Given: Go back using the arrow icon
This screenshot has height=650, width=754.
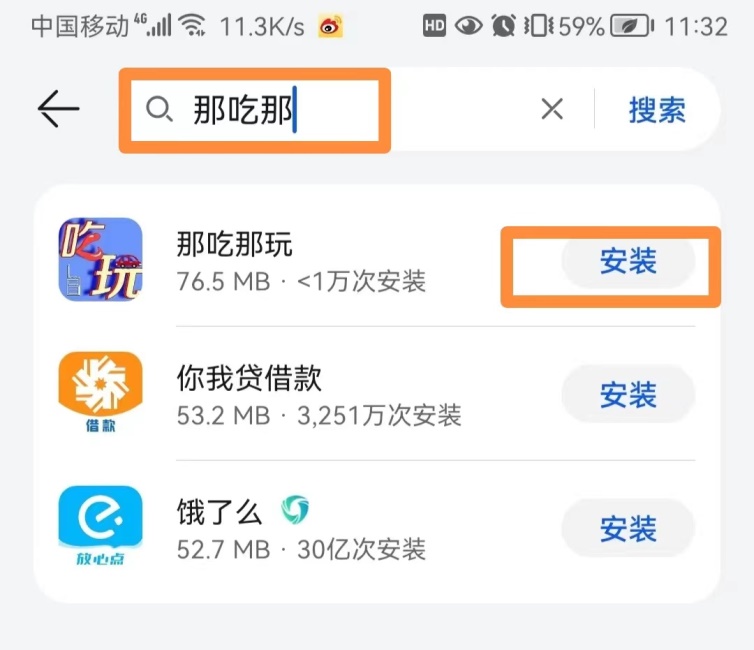Looking at the screenshot, I should 58,110.
